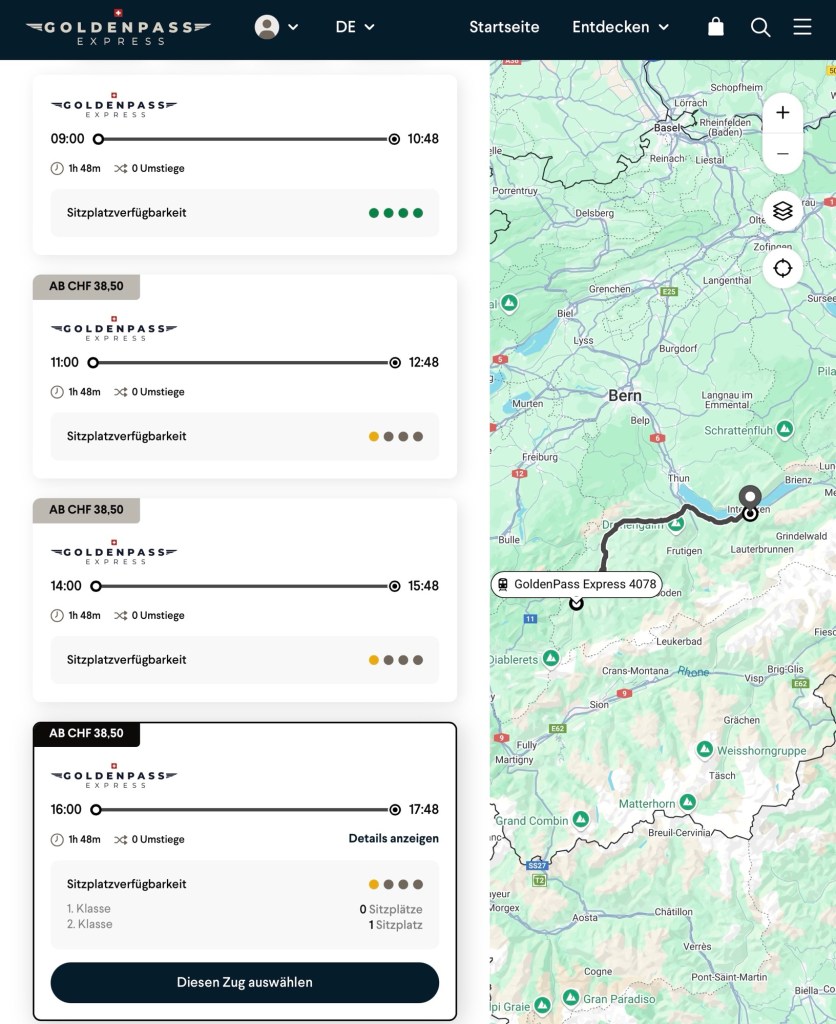Center map on my location
This screenshot has width=836, height=1024.
pyautogui.click(x=782, y=268)
